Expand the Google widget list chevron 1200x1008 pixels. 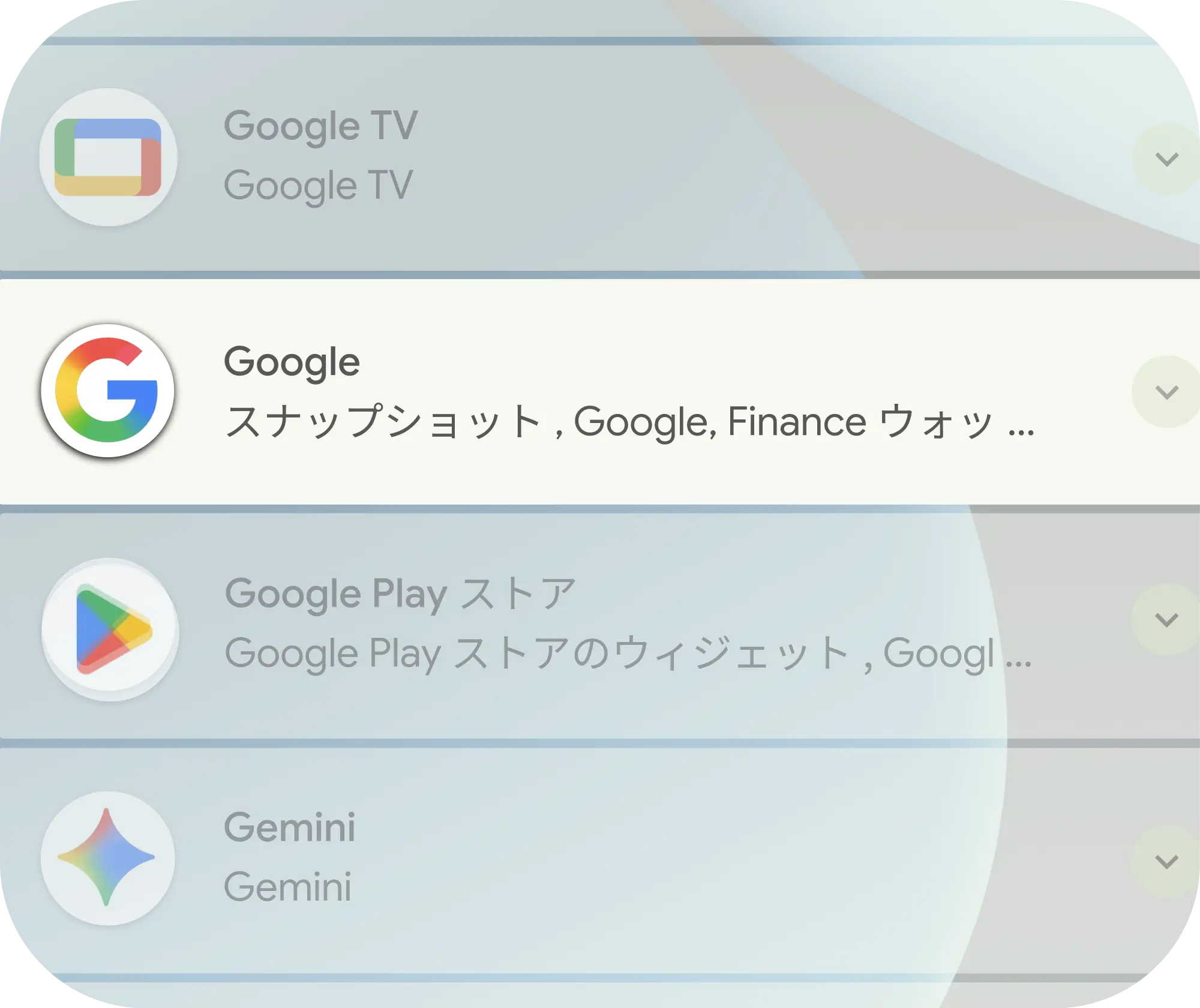[x=1166, y=392]
